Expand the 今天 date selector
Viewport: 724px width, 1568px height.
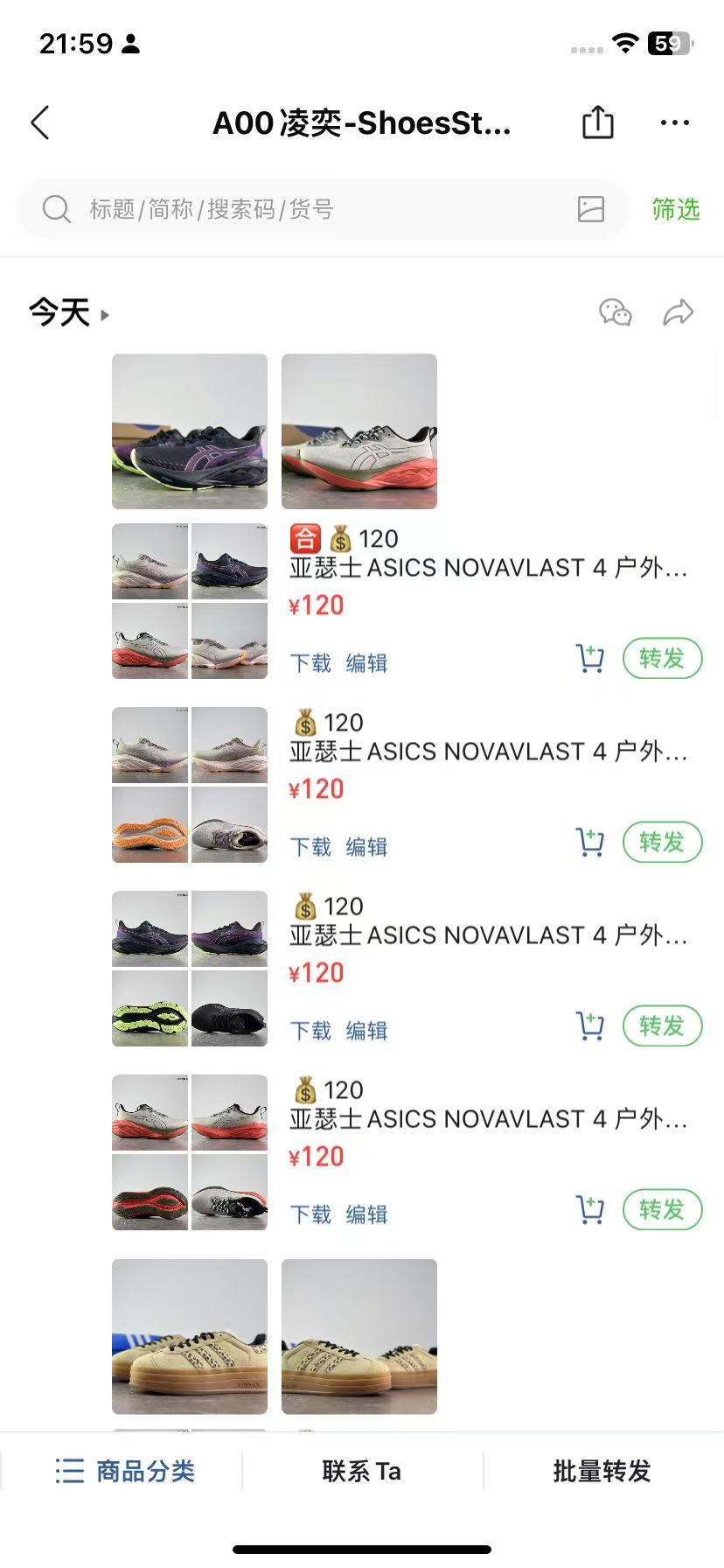pyautogui.click(x=69, y=312)
